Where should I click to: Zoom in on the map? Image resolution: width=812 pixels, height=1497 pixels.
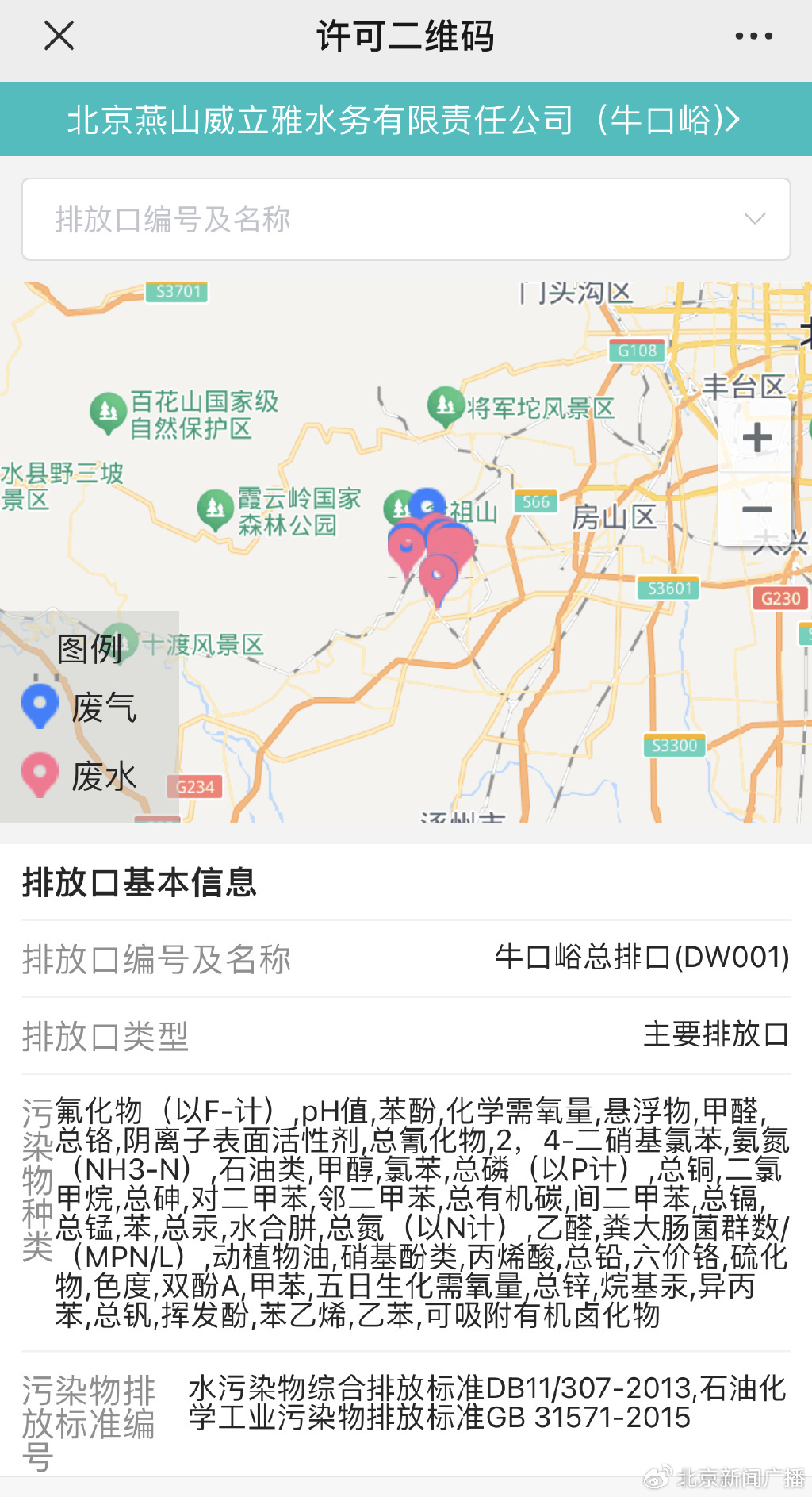(756, 438)
